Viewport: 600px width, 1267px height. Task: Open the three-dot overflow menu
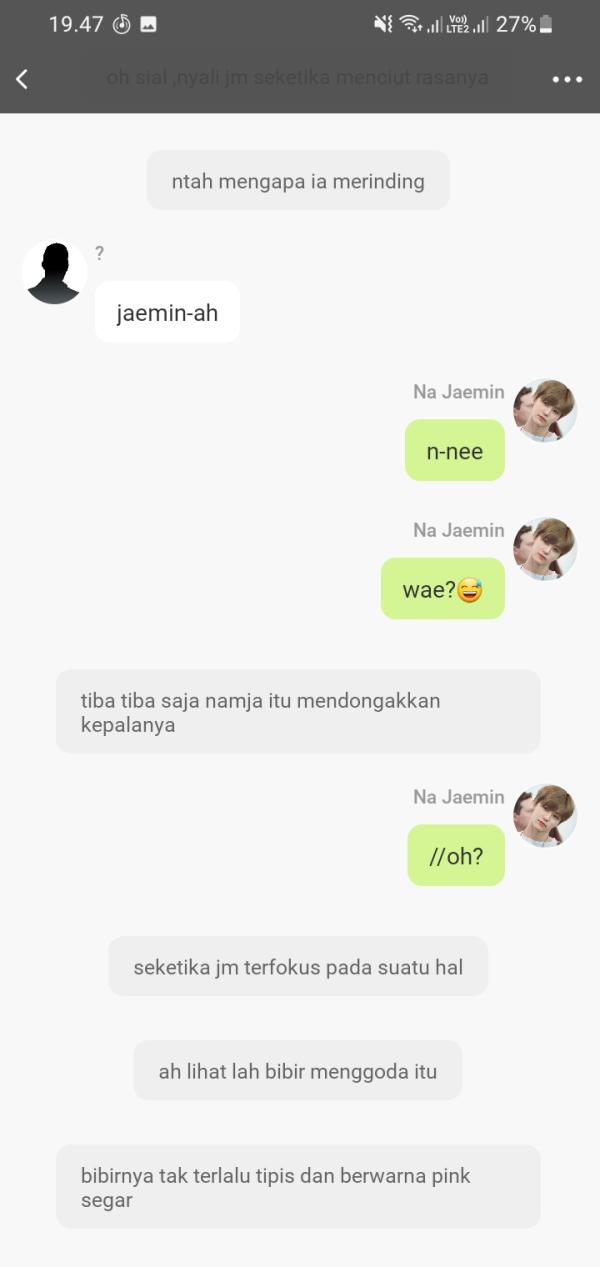click(x=567, y=79)
